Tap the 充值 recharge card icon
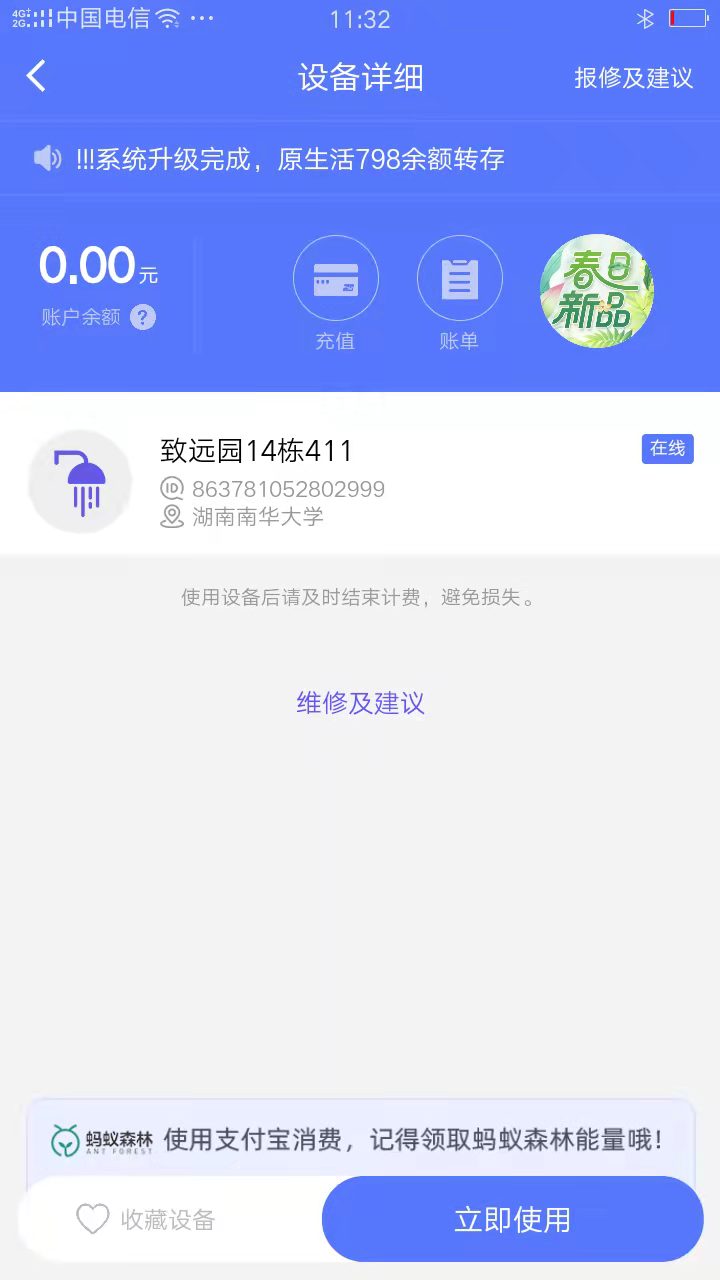 (336, 277)
